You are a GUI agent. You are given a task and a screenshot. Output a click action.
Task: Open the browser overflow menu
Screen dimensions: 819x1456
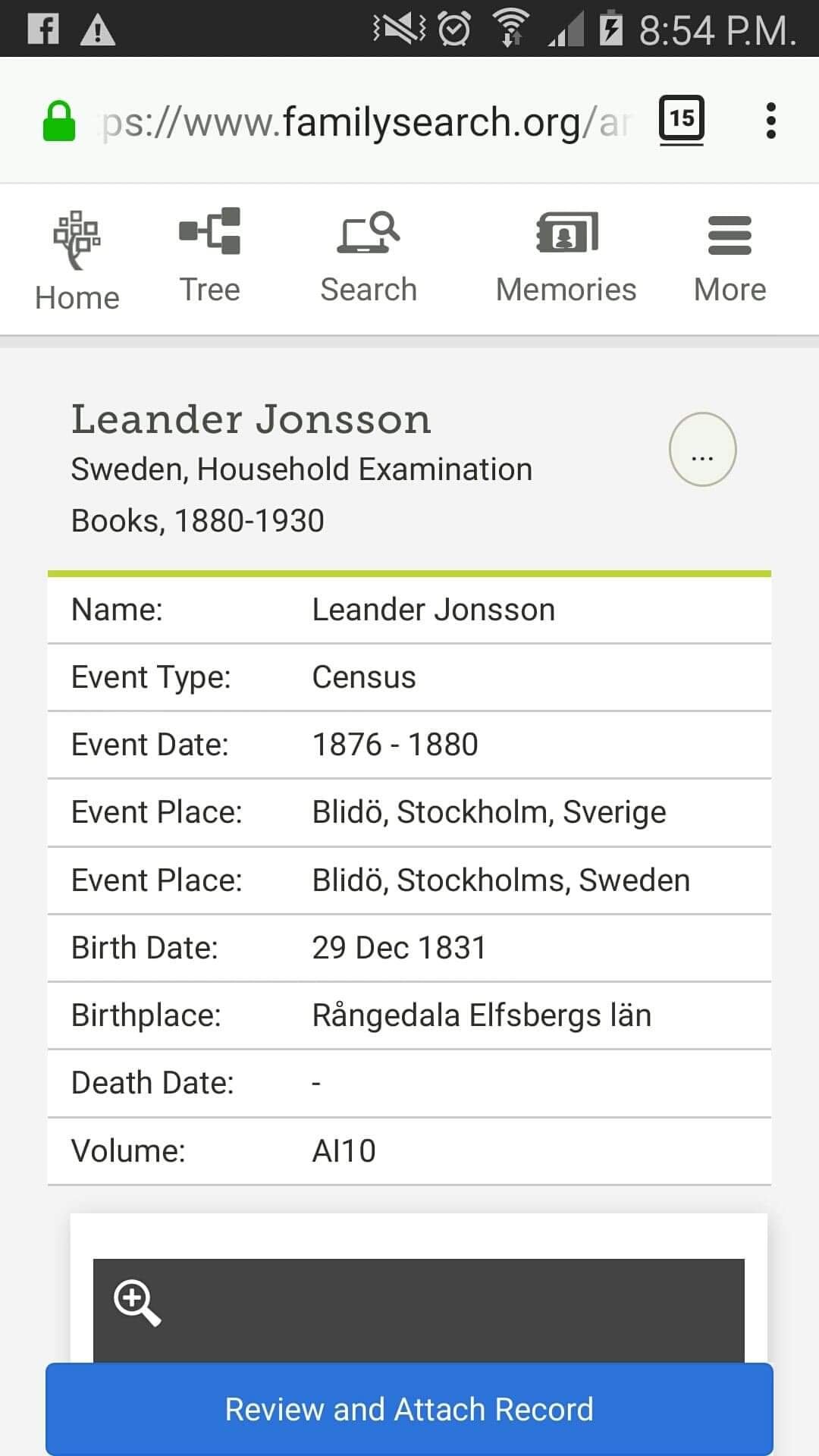[770, 121]
